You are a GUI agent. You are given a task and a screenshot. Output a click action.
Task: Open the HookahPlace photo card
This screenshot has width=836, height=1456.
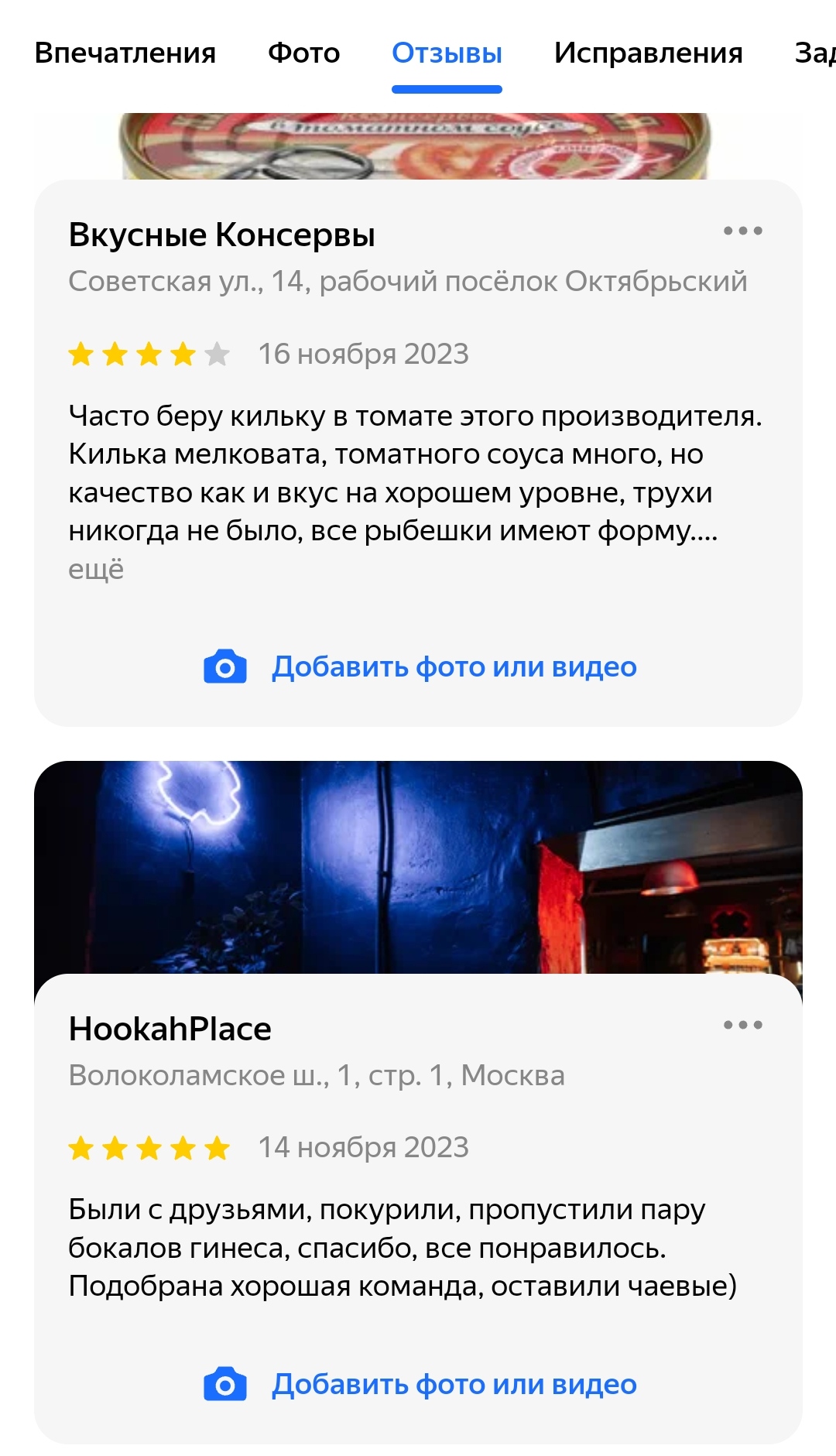click(418, 867)
